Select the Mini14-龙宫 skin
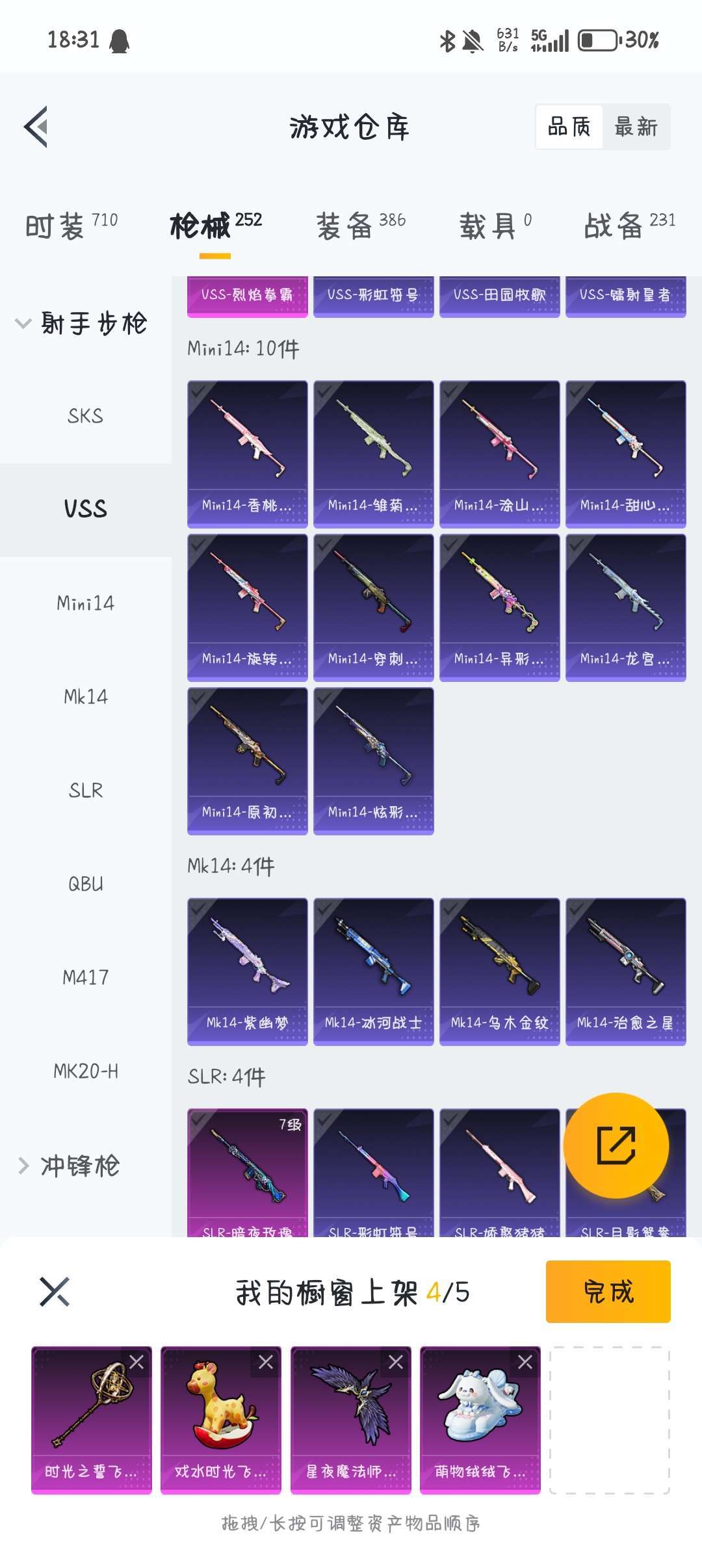 [x=625, y=607]
